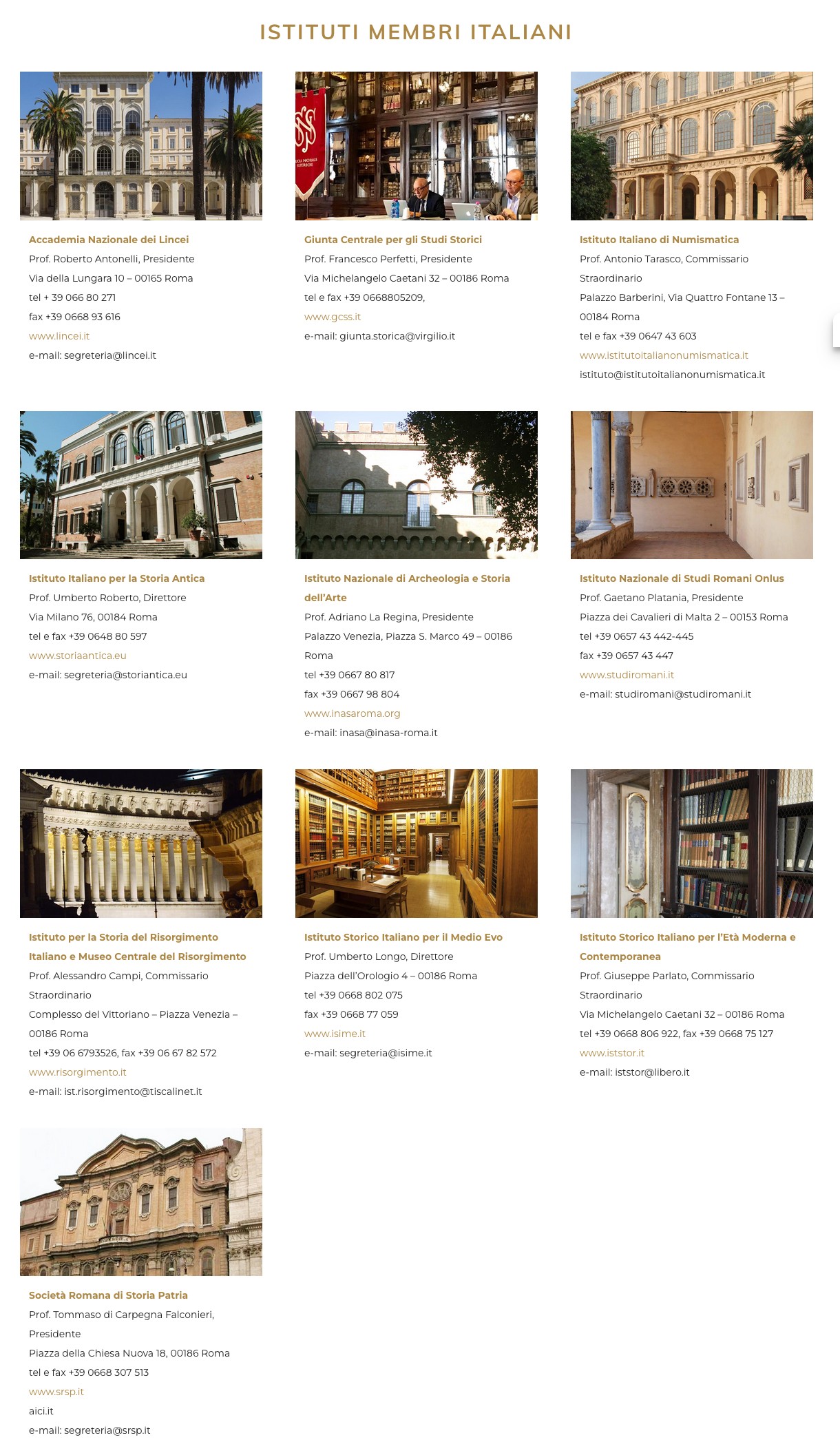Open Istituto Nazionale di Studi Romani Onlus
840x1442 pixels.
[682, 578]
